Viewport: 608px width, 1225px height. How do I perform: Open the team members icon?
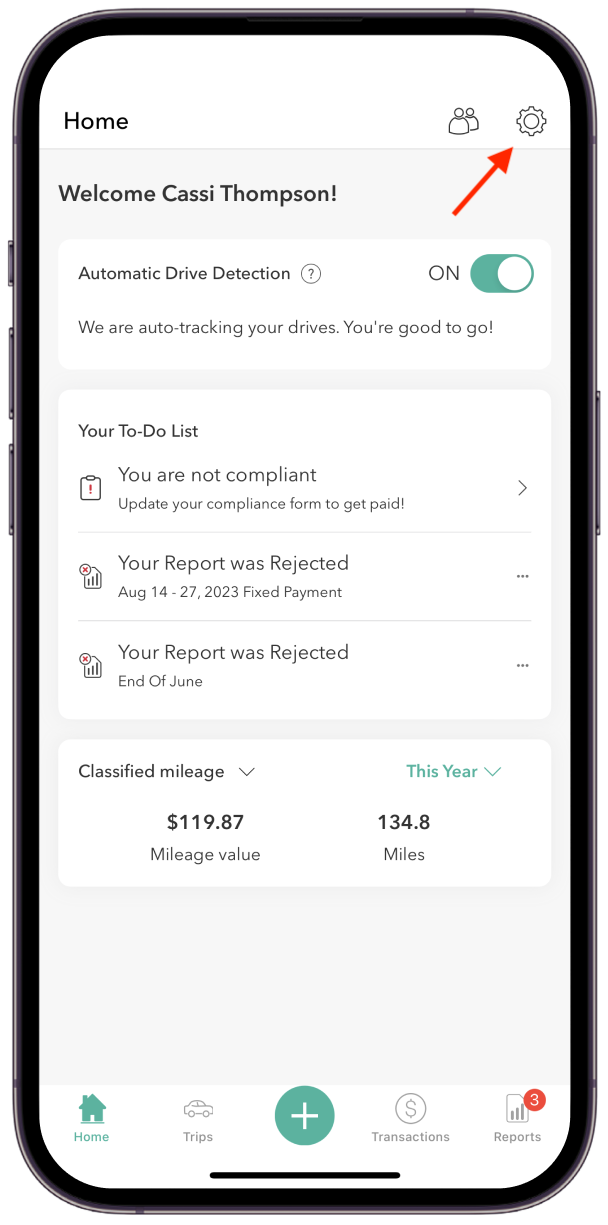(463, 122)
